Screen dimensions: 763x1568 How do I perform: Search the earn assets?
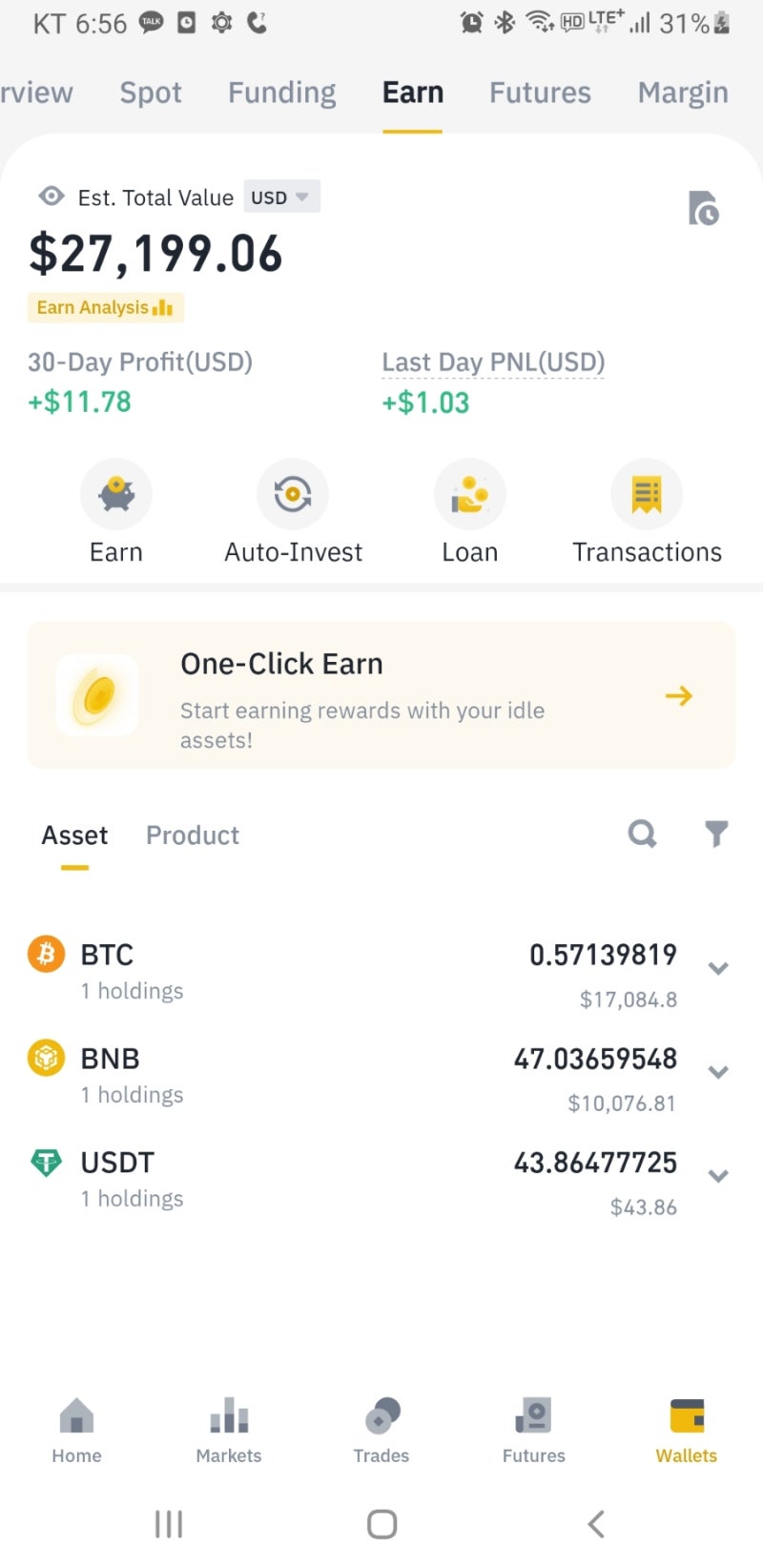click(x=642, y=835)
